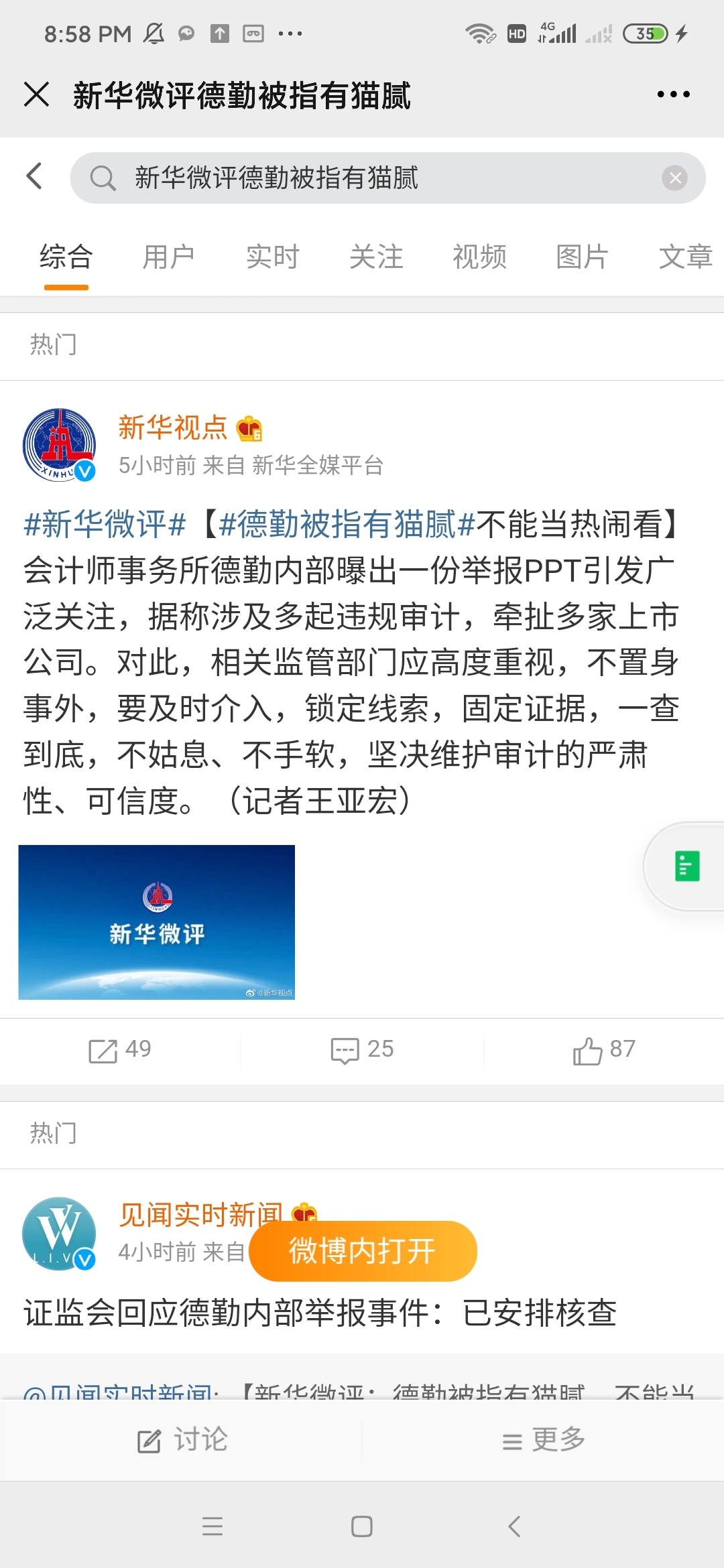Tap the search box with 新华微评德勤被指有猫腻
Viewport: 724px width, 1568px height.
[375, 178]
